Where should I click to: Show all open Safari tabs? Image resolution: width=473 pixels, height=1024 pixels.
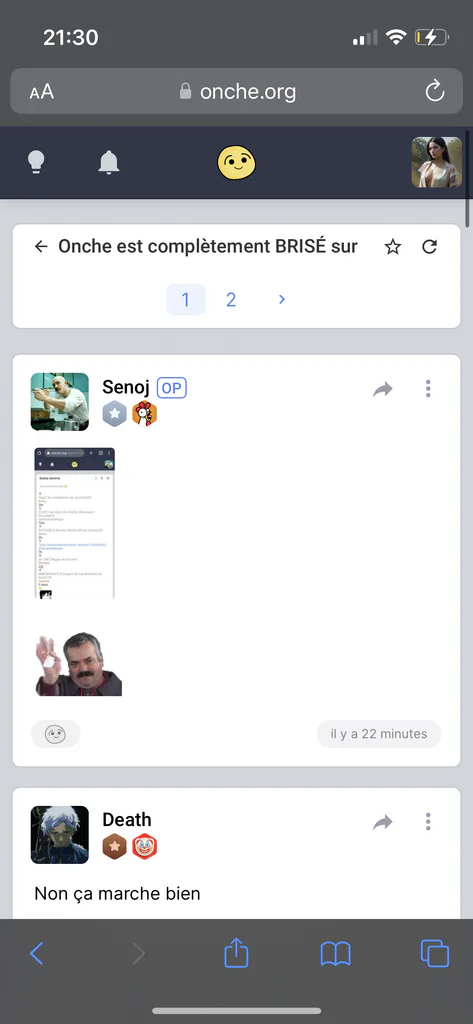point(434,953)
